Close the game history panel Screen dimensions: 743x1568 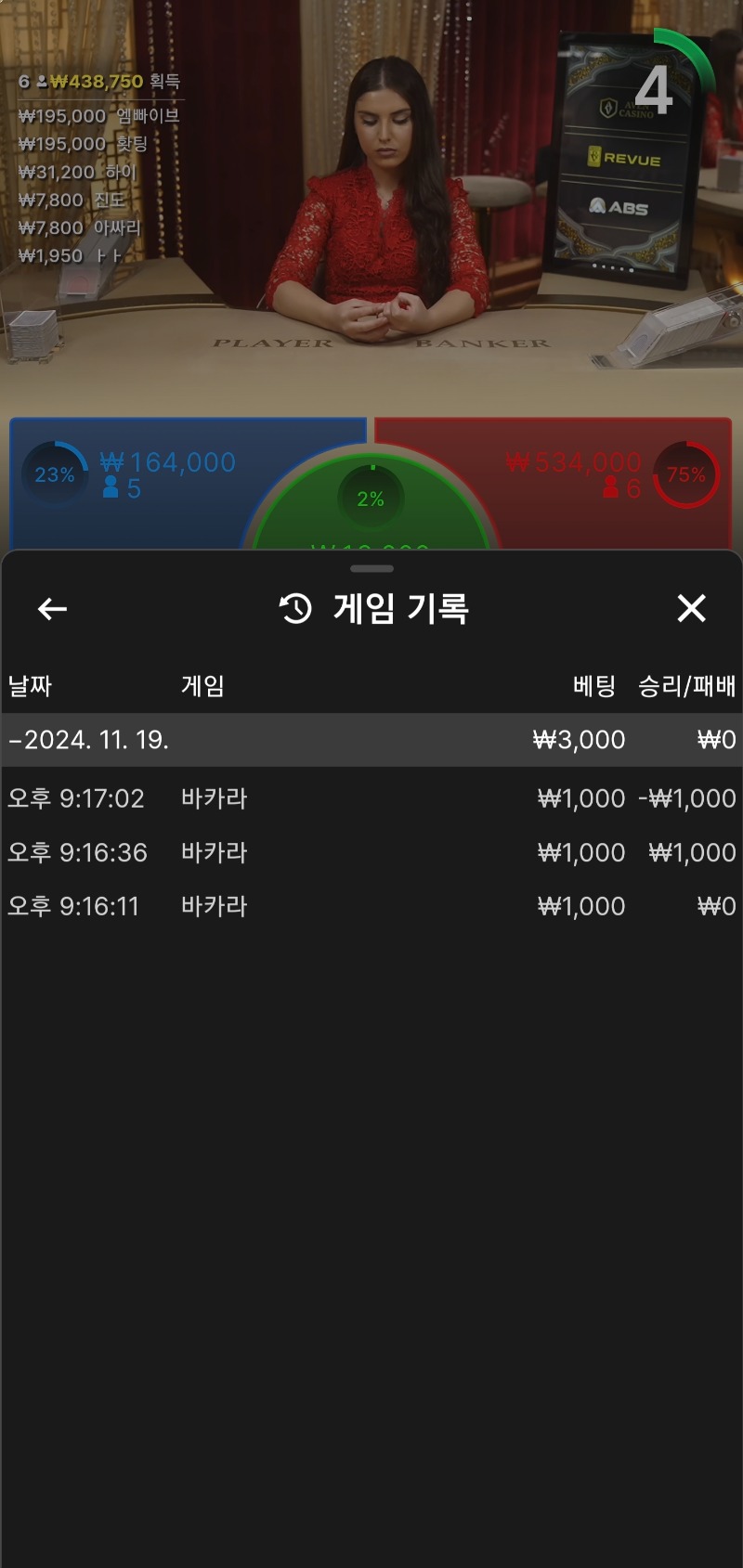click(x=691, y=609)
